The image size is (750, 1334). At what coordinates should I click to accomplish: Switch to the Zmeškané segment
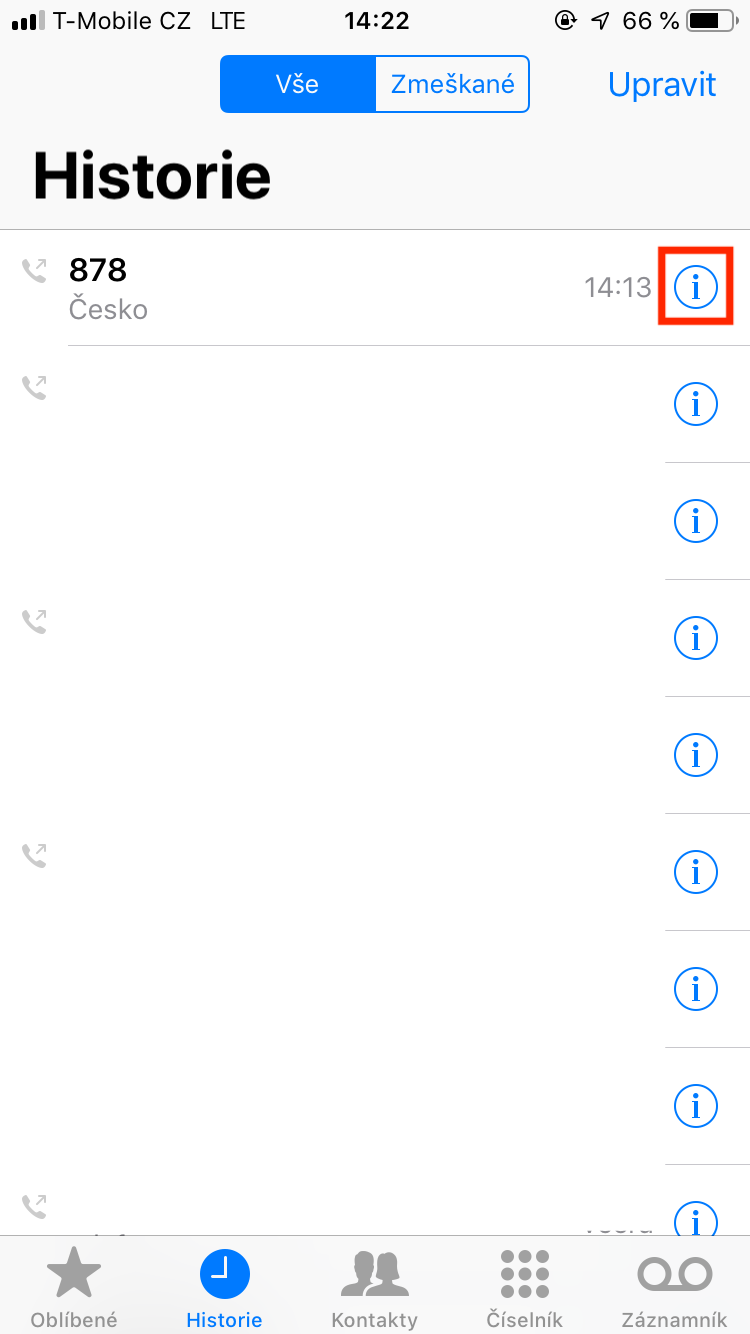[x=452, y=84]
